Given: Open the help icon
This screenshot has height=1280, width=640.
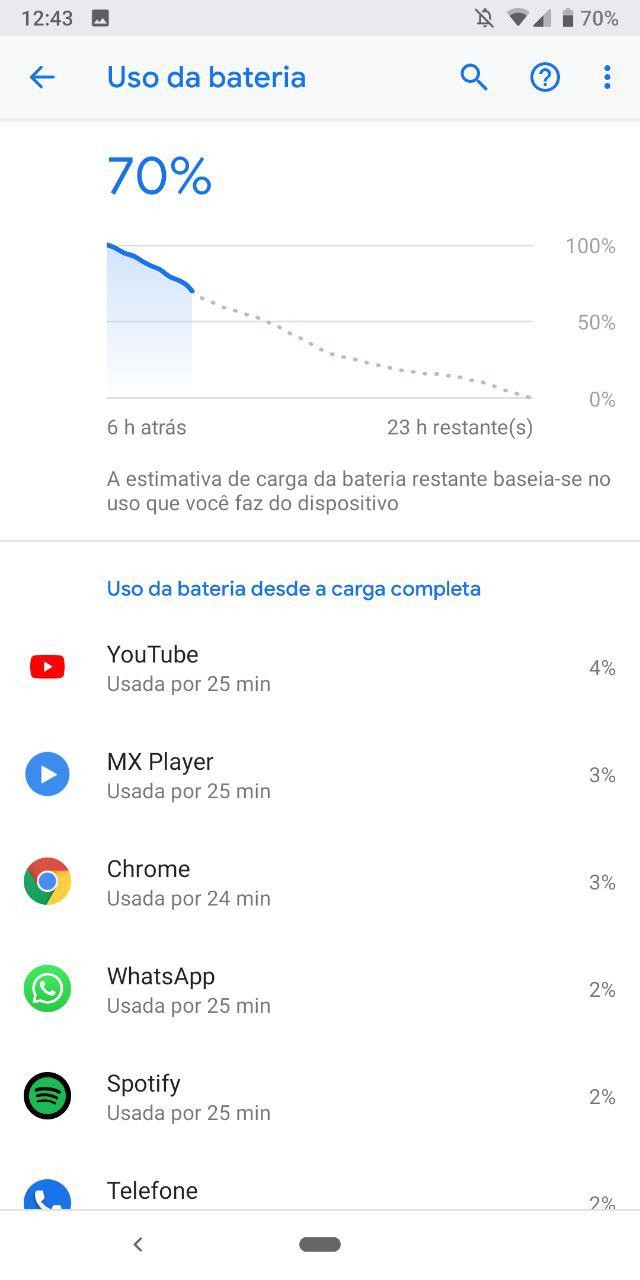Looking at the screenshot, I should click(x=545, y=77).
